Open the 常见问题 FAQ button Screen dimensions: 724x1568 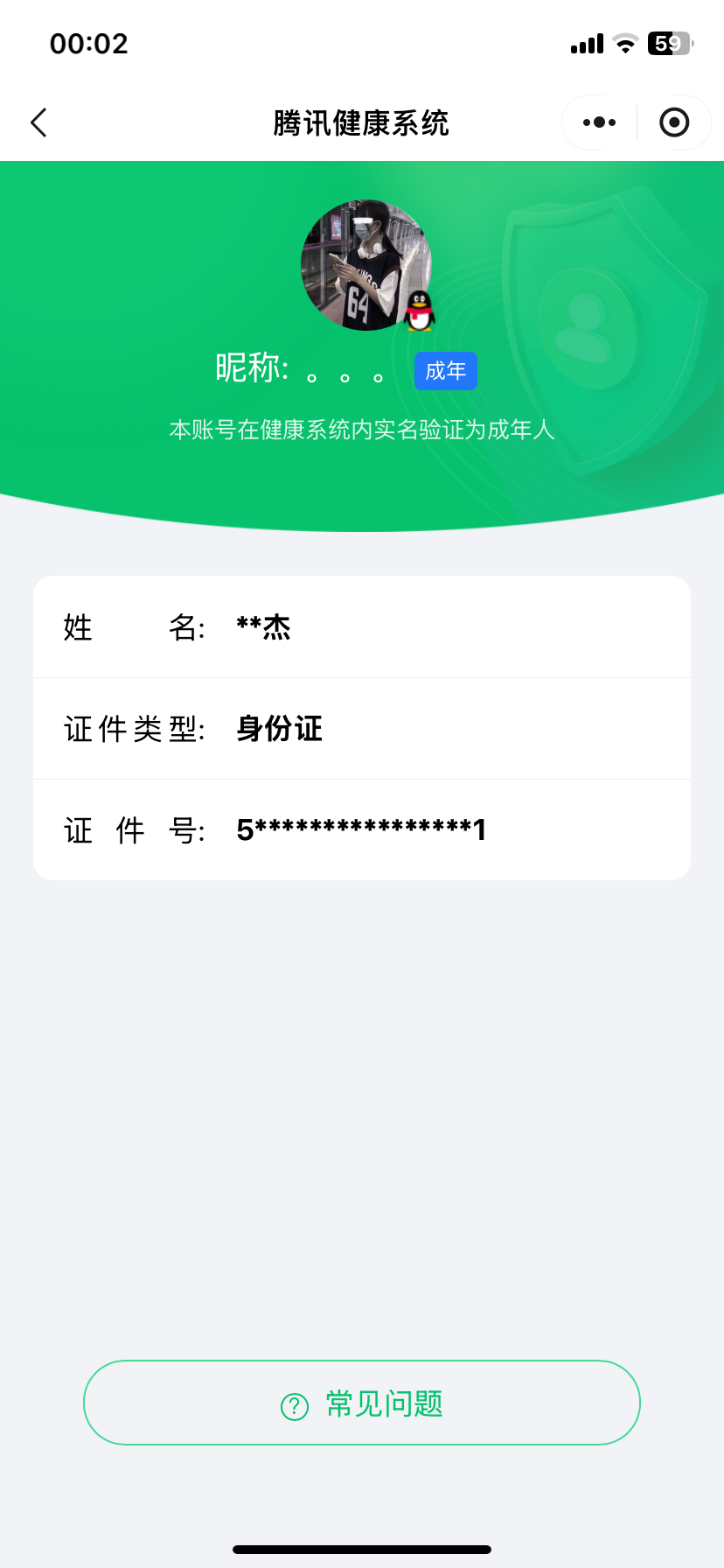(362, 1403)
